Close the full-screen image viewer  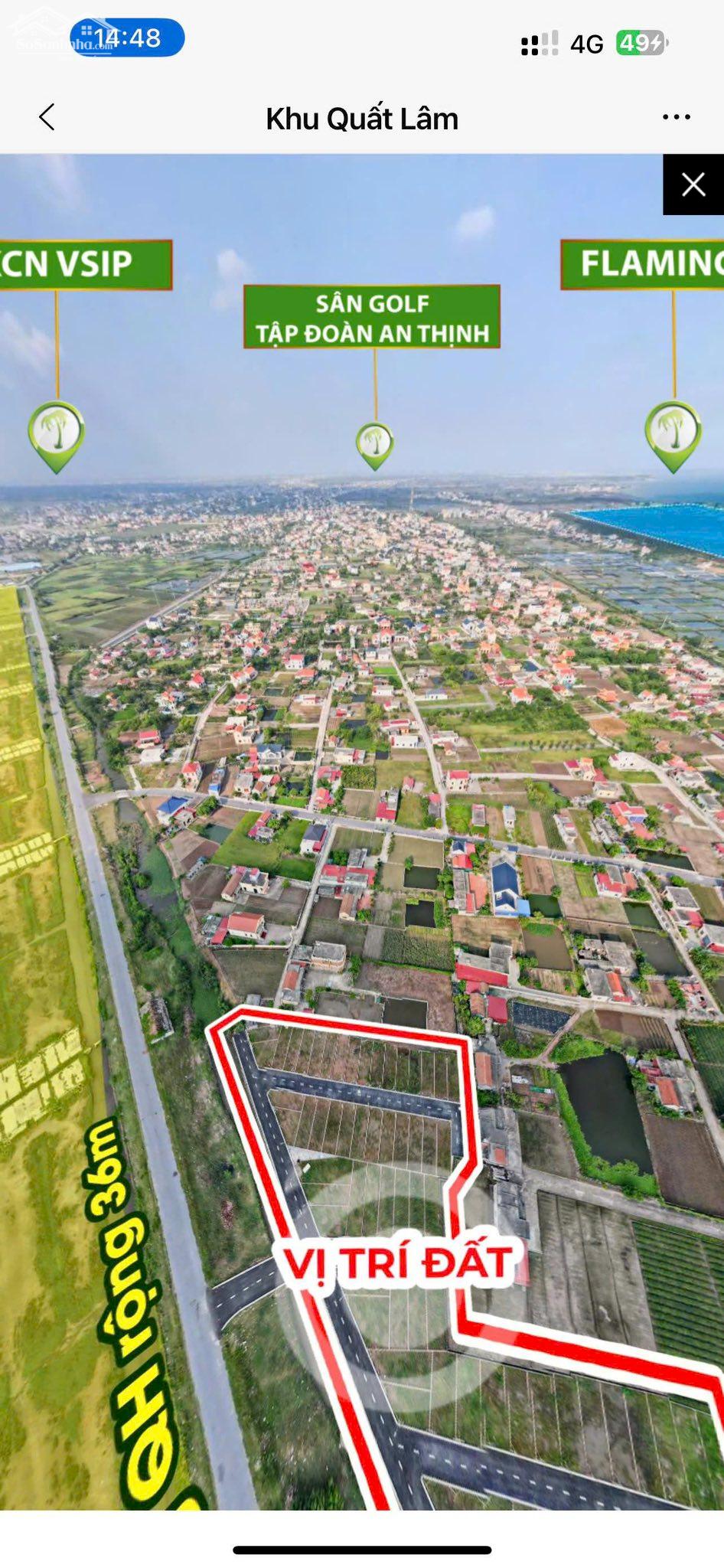click(x=693, y=185)
